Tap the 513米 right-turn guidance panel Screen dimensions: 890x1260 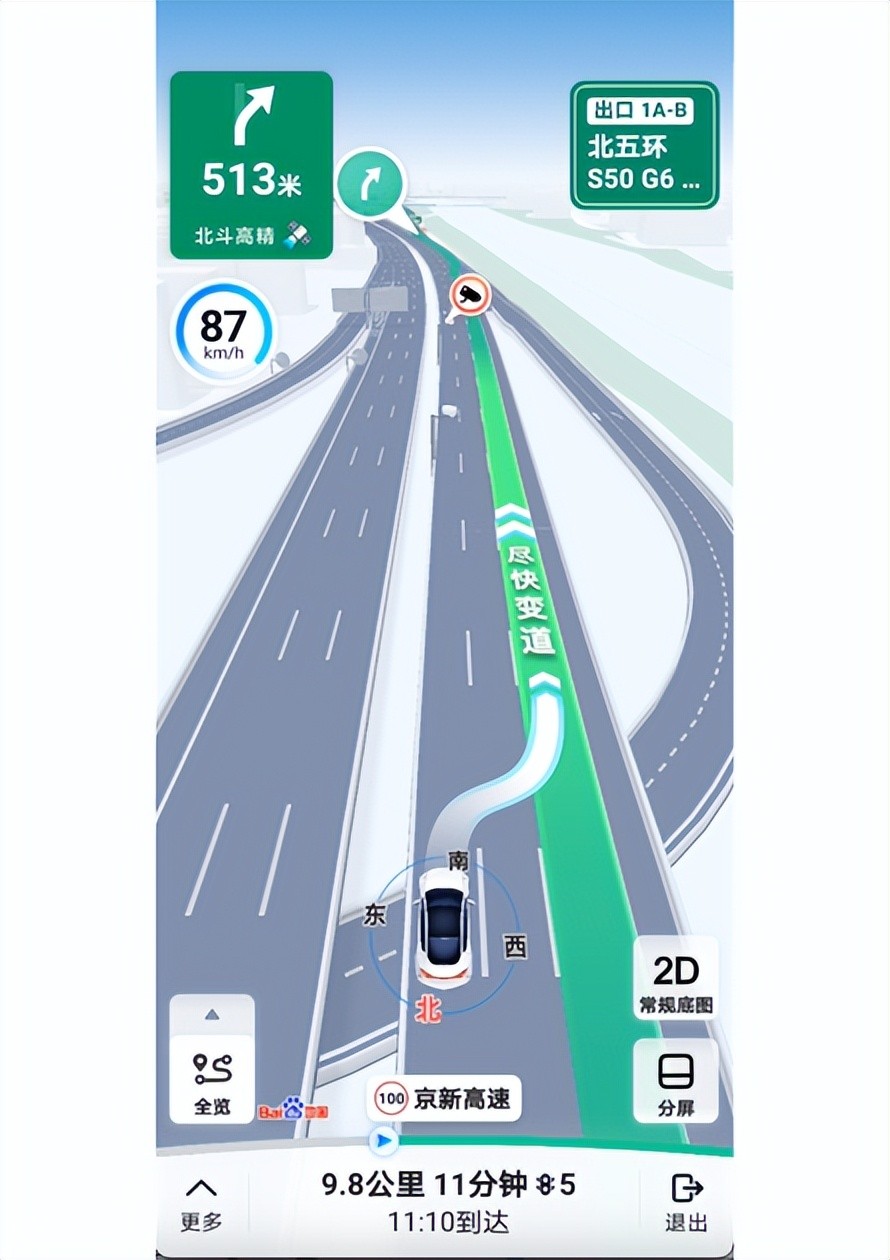click(250, 165)
